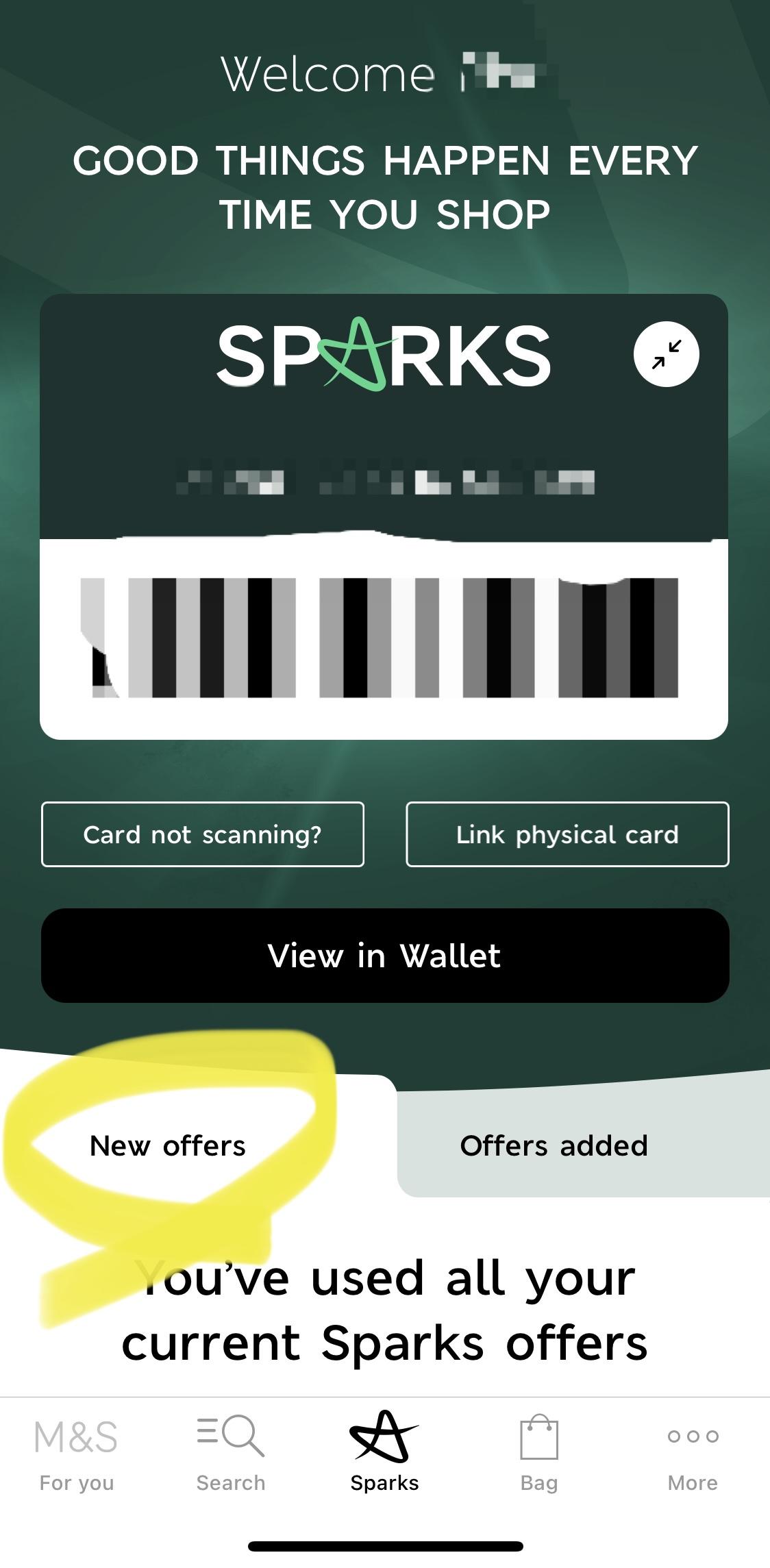Select the New offers tab

click(168, 1146)
